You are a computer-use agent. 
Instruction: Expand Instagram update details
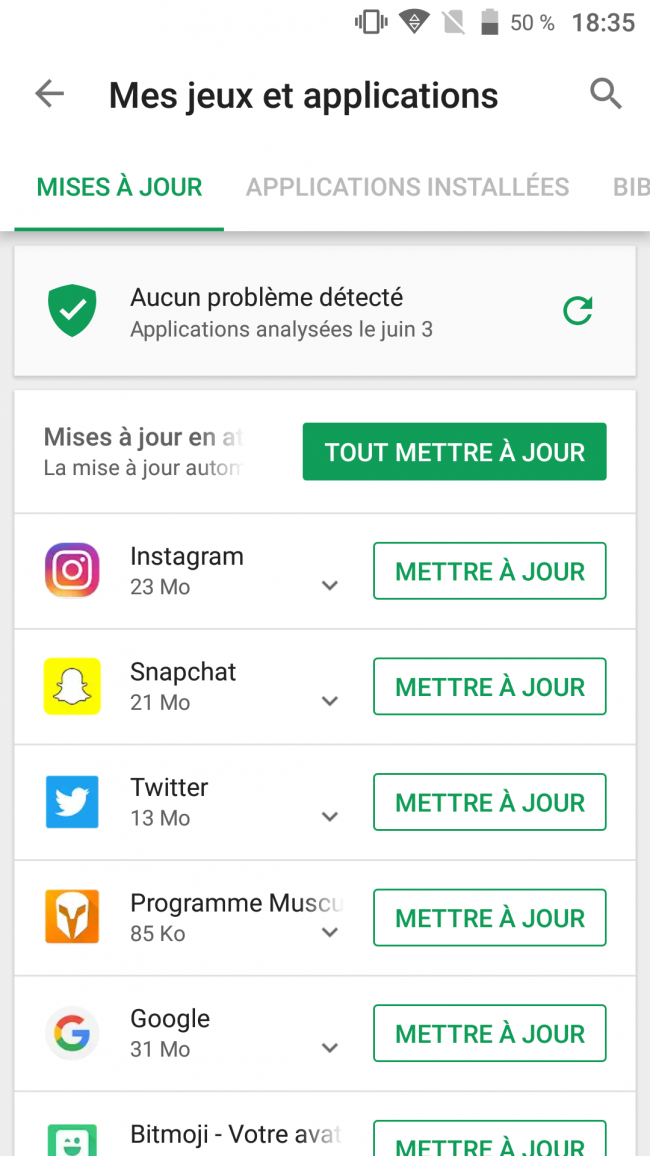[x=330, y=586]
